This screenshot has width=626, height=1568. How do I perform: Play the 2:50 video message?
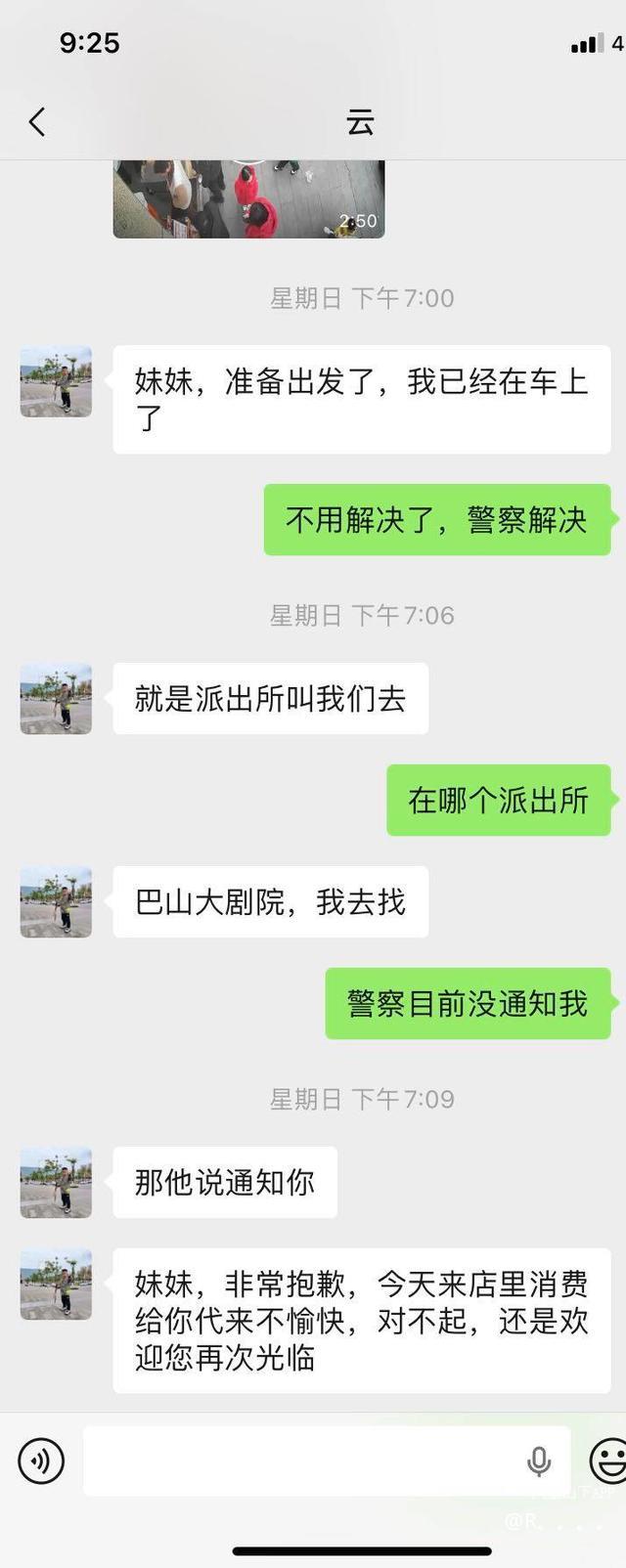pos(248,198)
